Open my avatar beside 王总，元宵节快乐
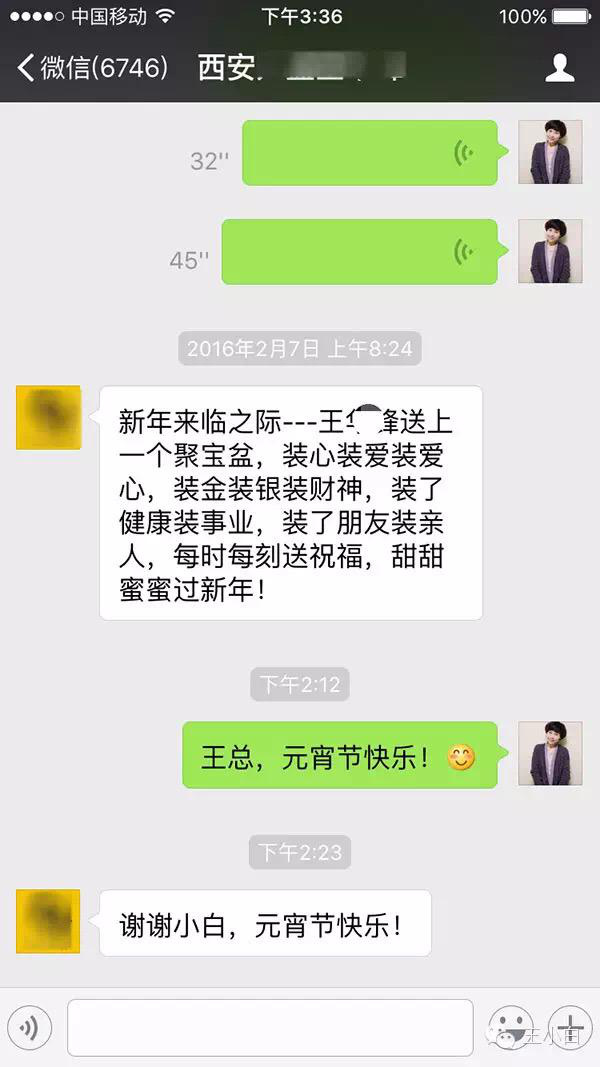Image resolution: width=600 pixels, height=1067 pixels. tap(550, 753)
